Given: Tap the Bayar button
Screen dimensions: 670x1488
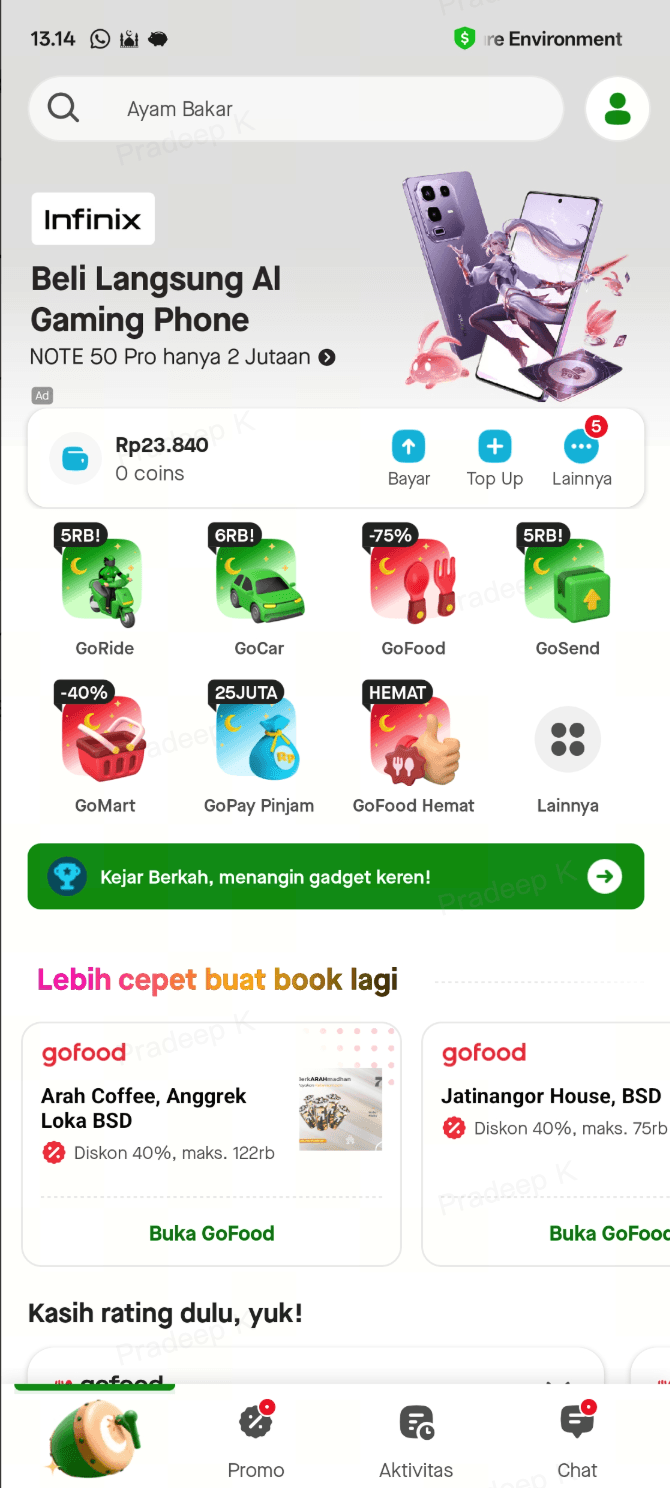Looking at the screenshot, I should pos(408,459).
